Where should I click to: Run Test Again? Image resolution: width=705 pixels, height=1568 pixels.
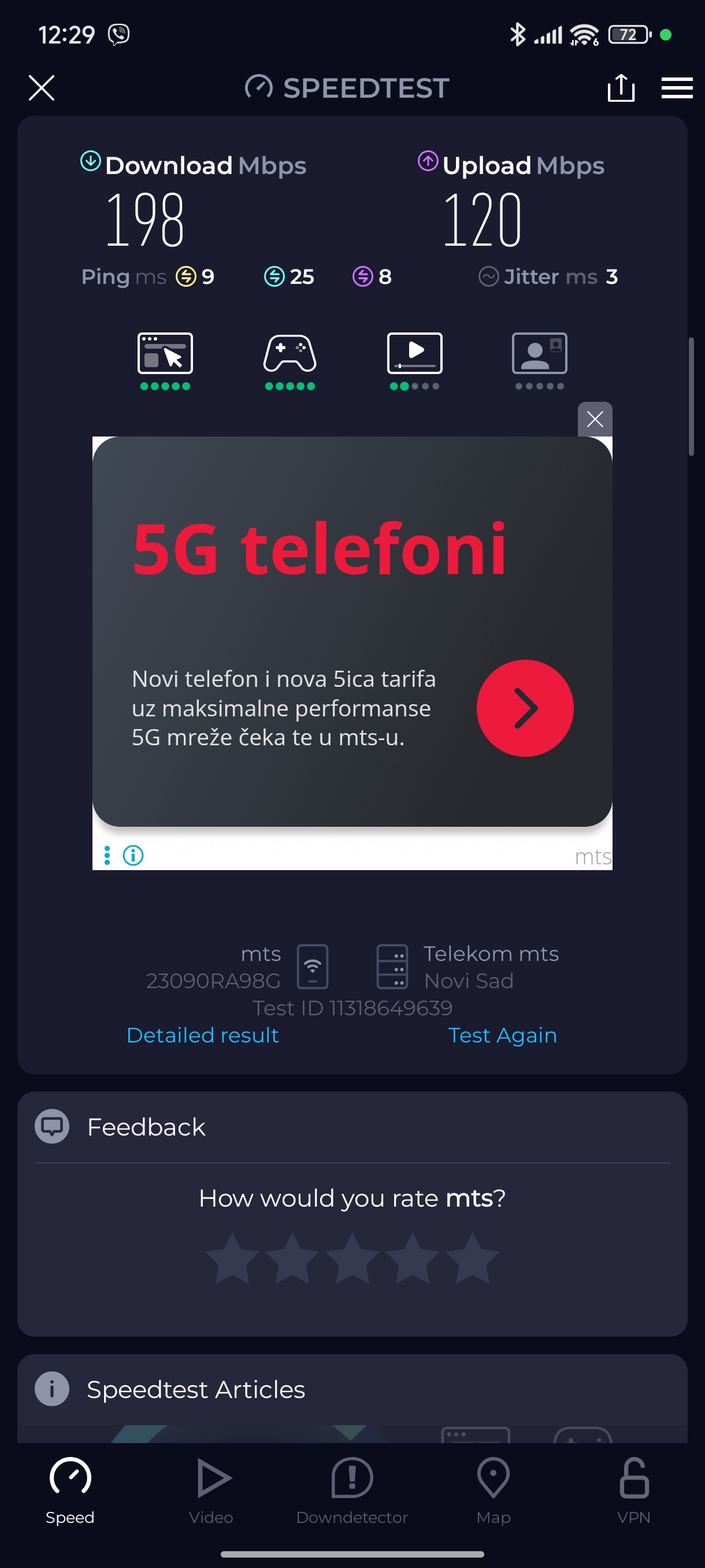(502, 1035)
